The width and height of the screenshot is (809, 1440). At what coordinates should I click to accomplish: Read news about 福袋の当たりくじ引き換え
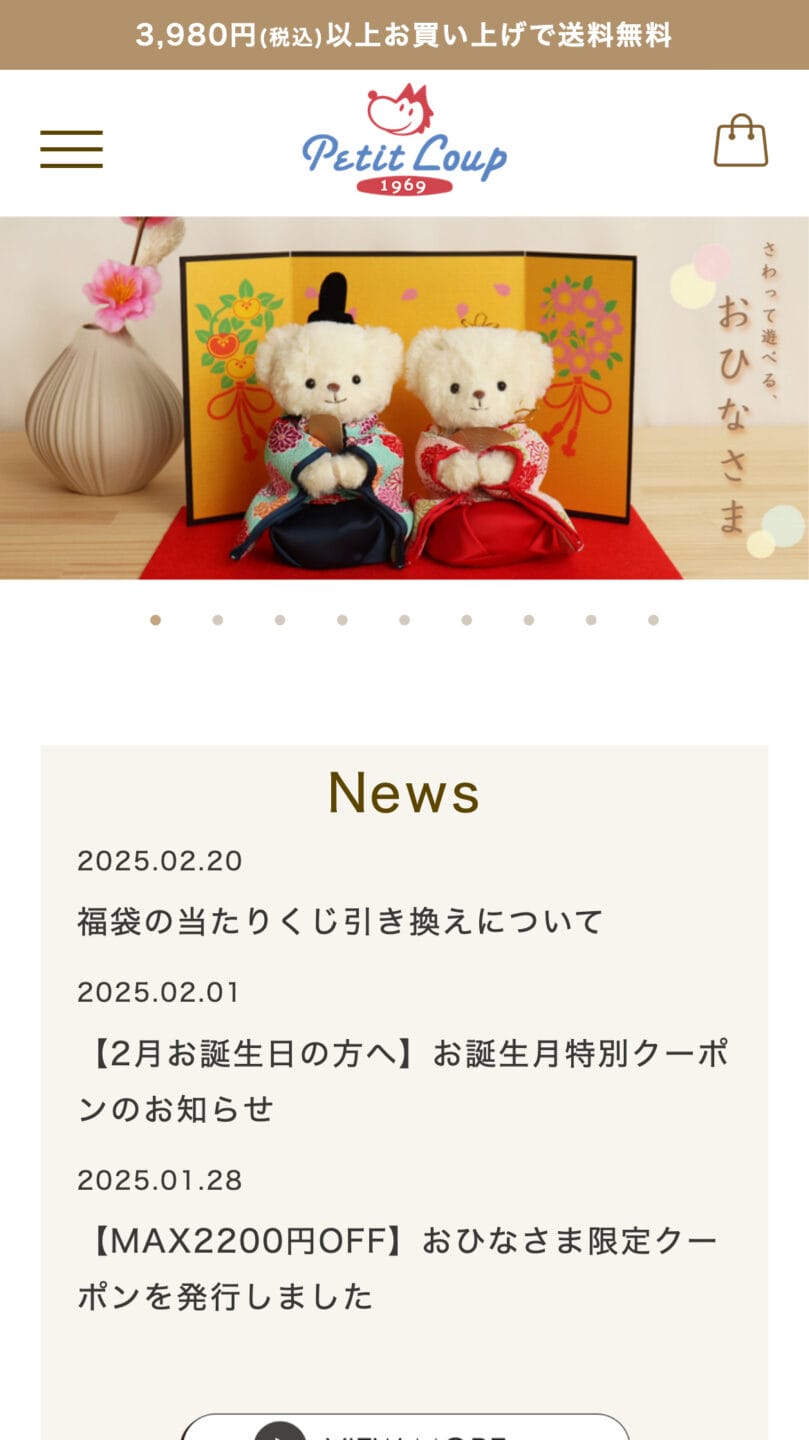pyautogui.click(x=340, y=921)
